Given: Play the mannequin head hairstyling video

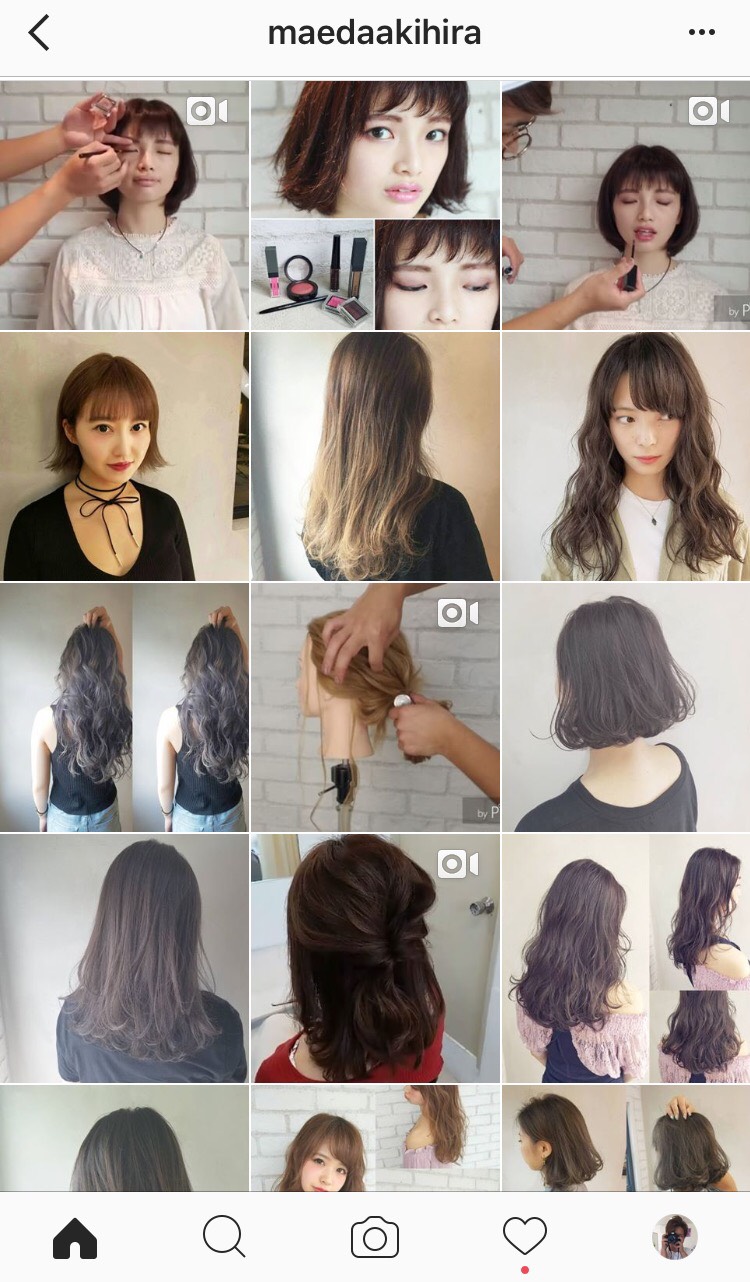Looking at the screenshot, I should pos(375,707).
